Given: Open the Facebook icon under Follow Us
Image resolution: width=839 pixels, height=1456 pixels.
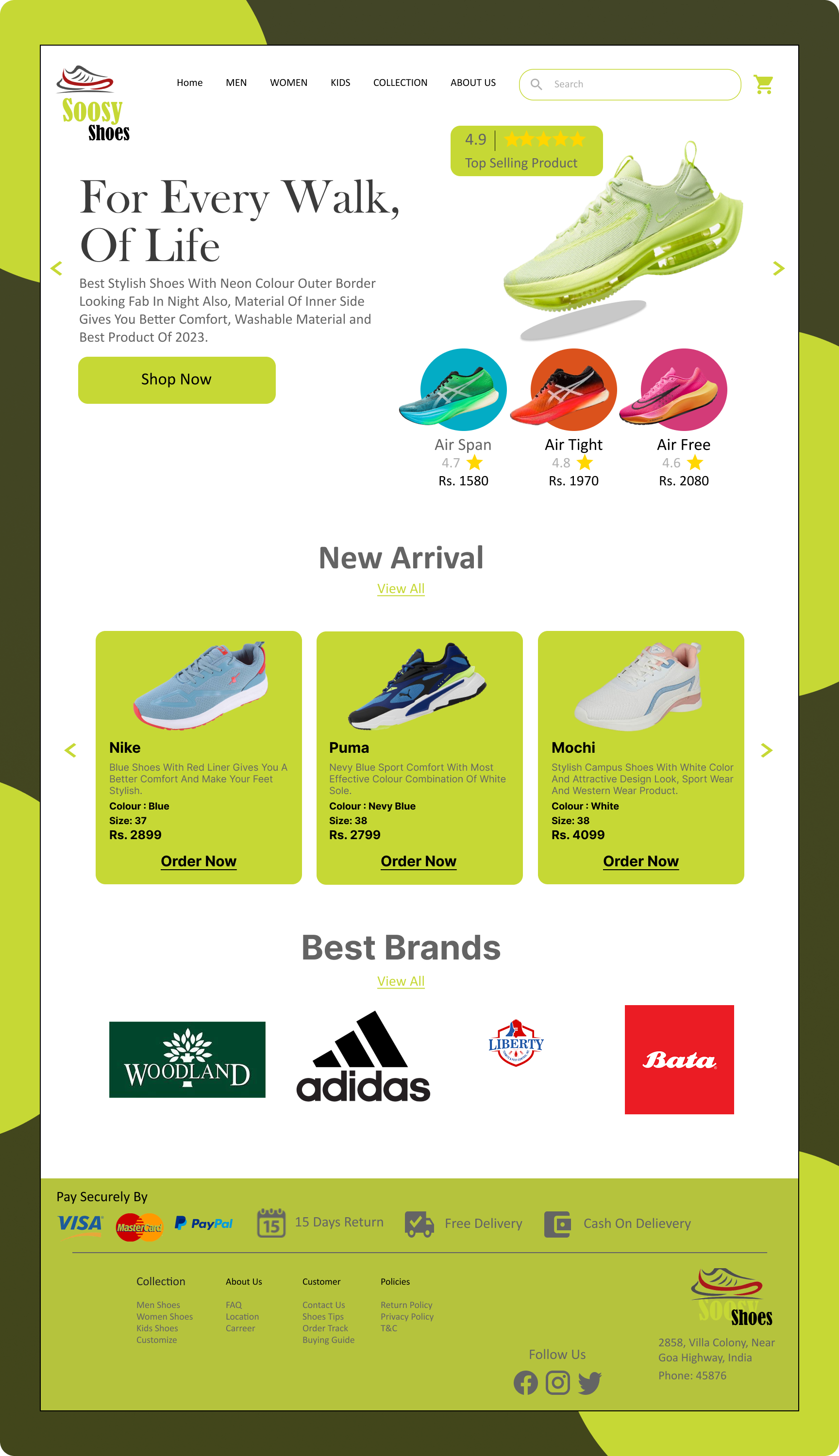Looking at the screenshot, I should [x=525, y=1382].
